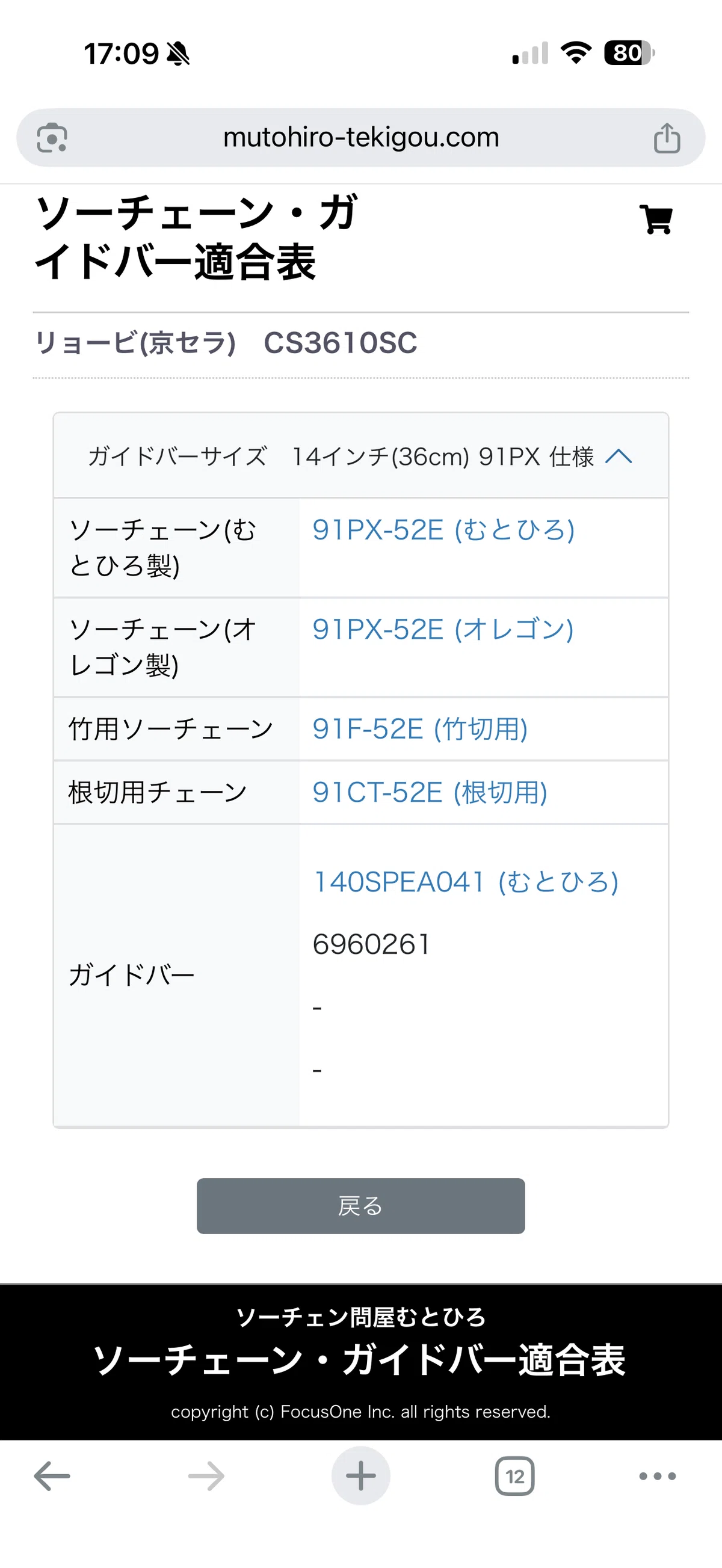
Task: Open a new tab with the plus button
Action: coord(361,1475)
